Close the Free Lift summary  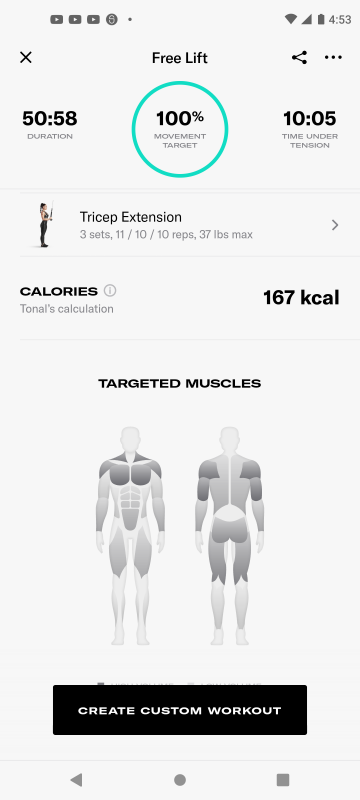25,58
